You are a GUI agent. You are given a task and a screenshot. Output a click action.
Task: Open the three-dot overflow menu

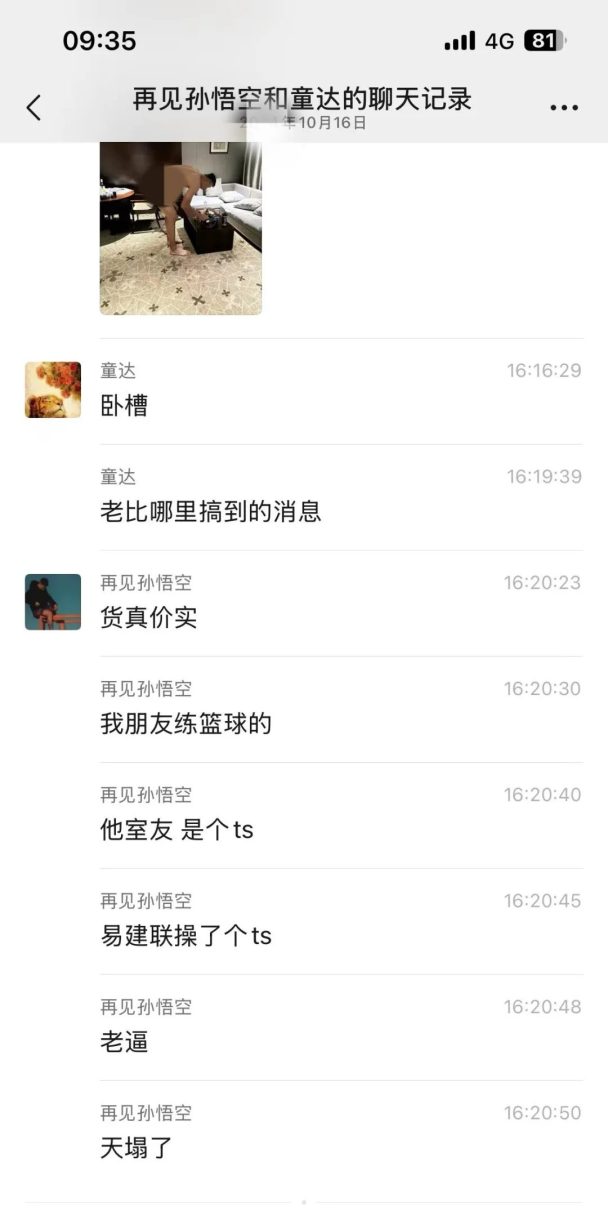(564, 108)
